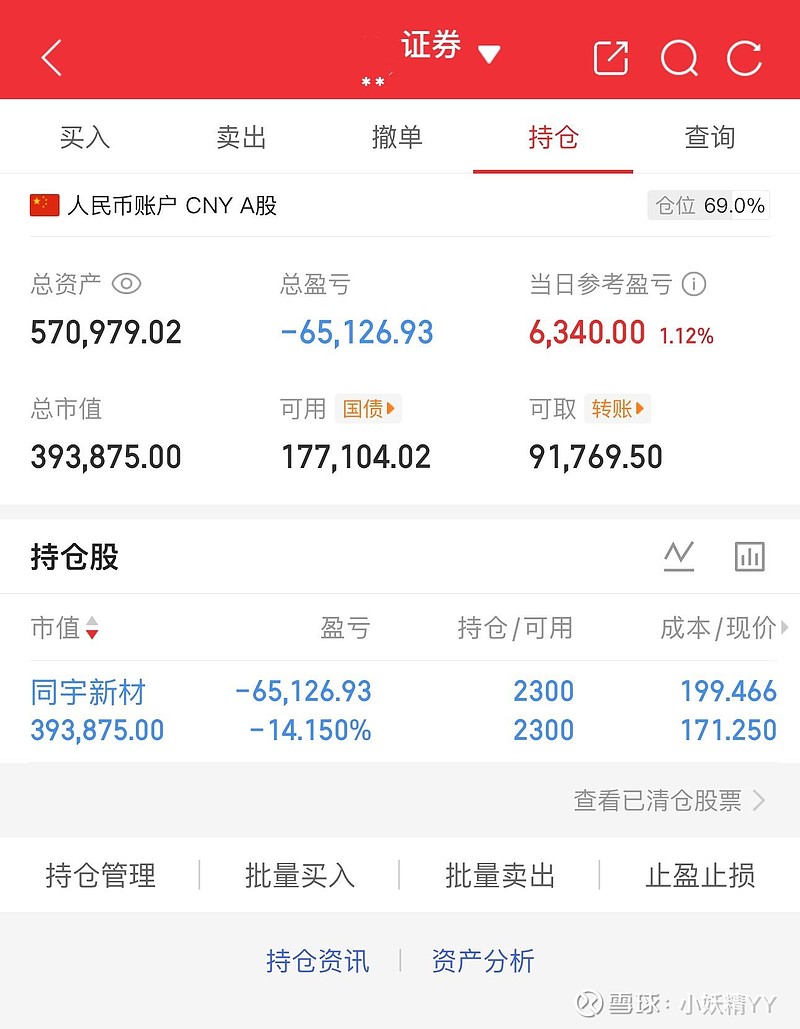Open the 撤单 tab
Screen dimensions: 800x1029
pos(397,137)
